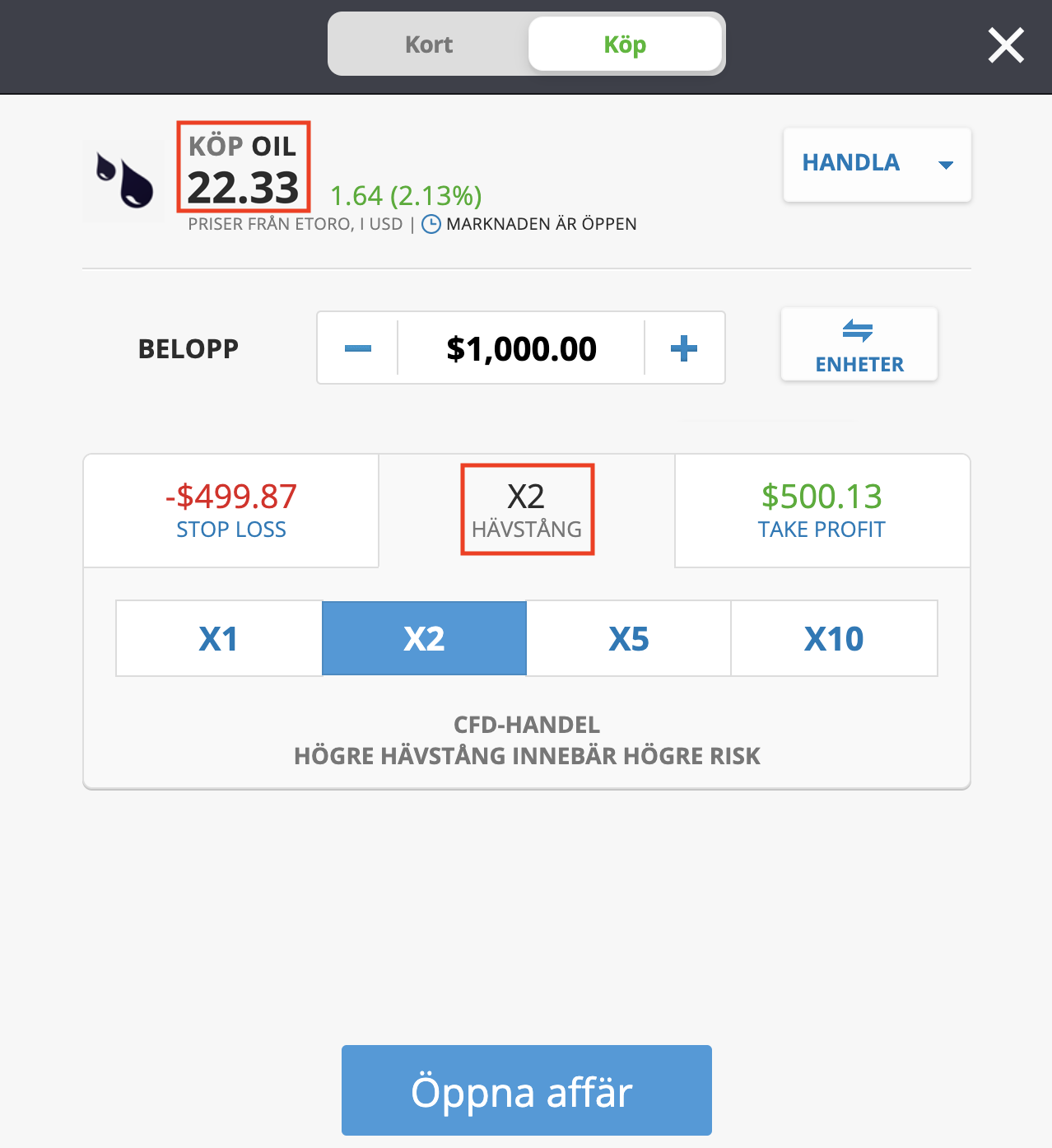Set leverage to X5
Image resolution: width=1052 pixels, height=1148 pixels.
tap(629, 639)
